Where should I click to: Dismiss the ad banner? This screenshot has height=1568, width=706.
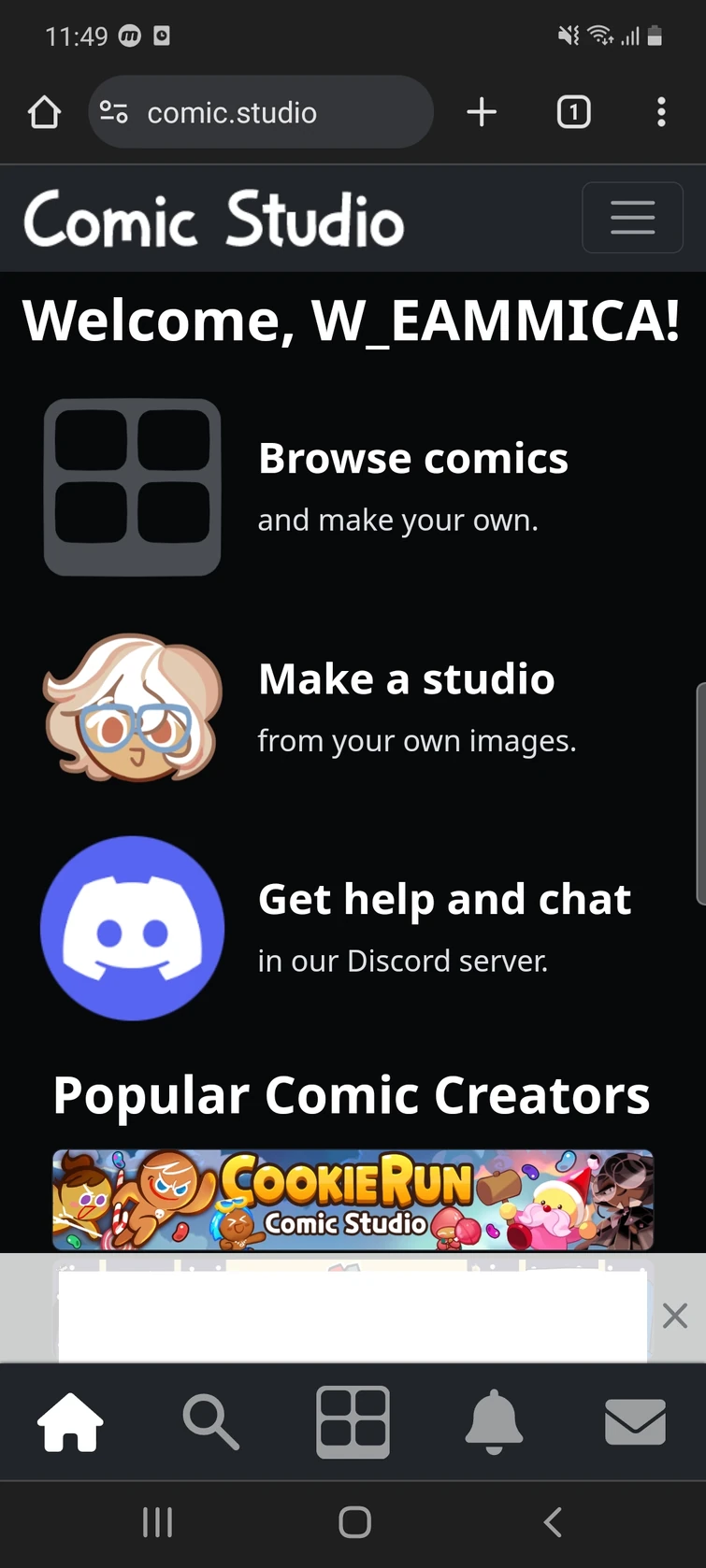[x=675, y=1316]
